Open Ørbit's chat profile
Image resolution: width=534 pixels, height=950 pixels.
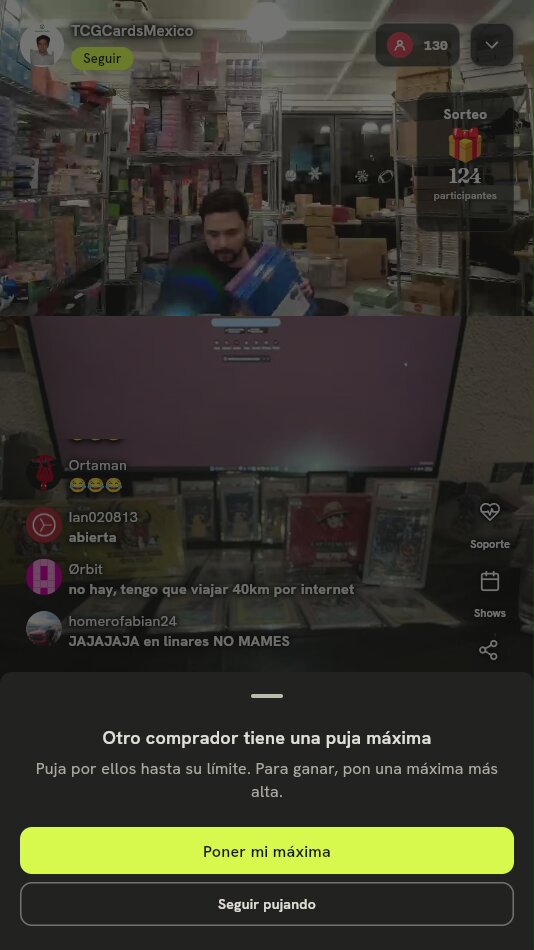click(x=44, y=577)
